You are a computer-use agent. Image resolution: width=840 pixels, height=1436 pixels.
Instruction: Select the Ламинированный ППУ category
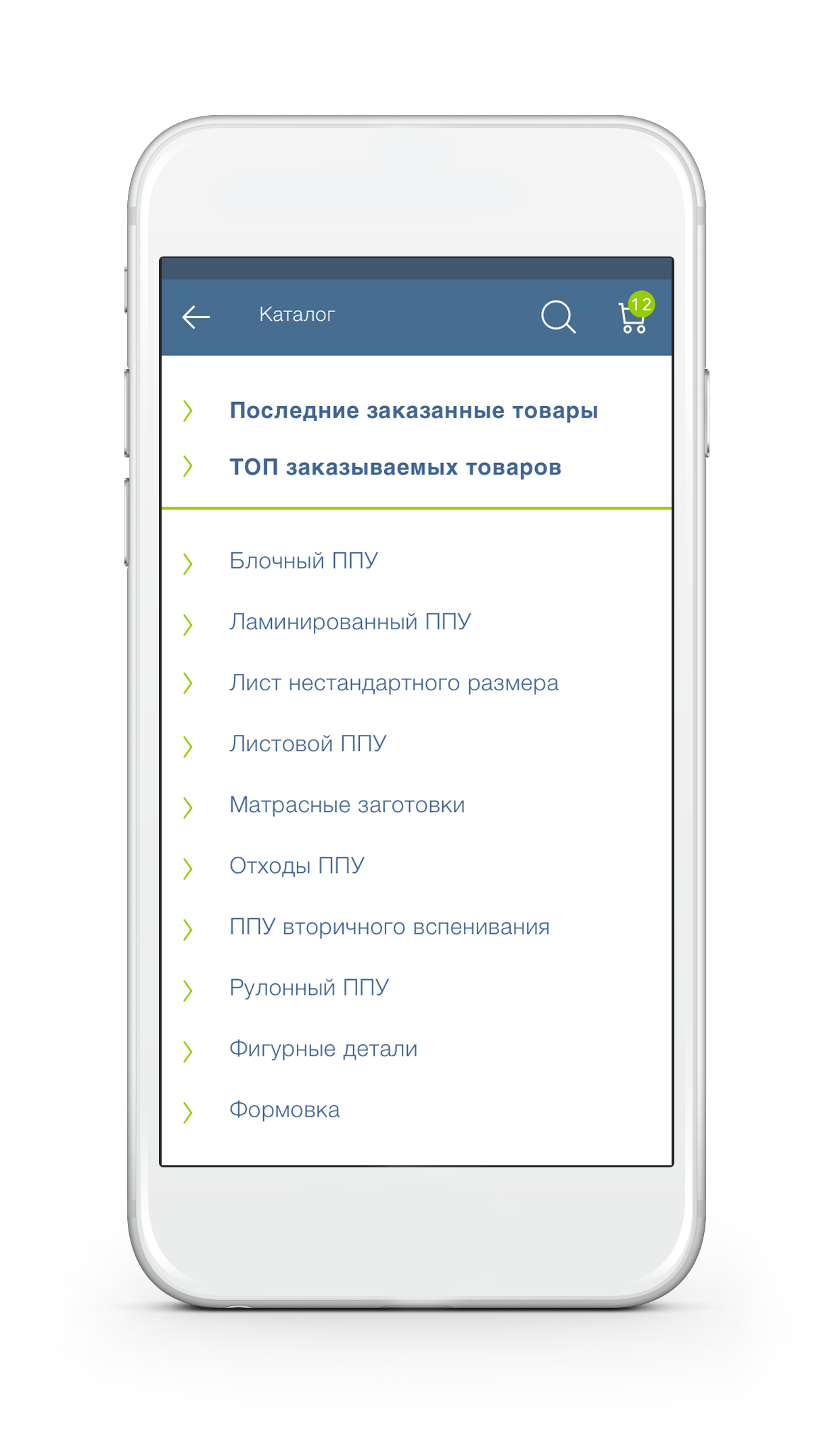(350, 622)
